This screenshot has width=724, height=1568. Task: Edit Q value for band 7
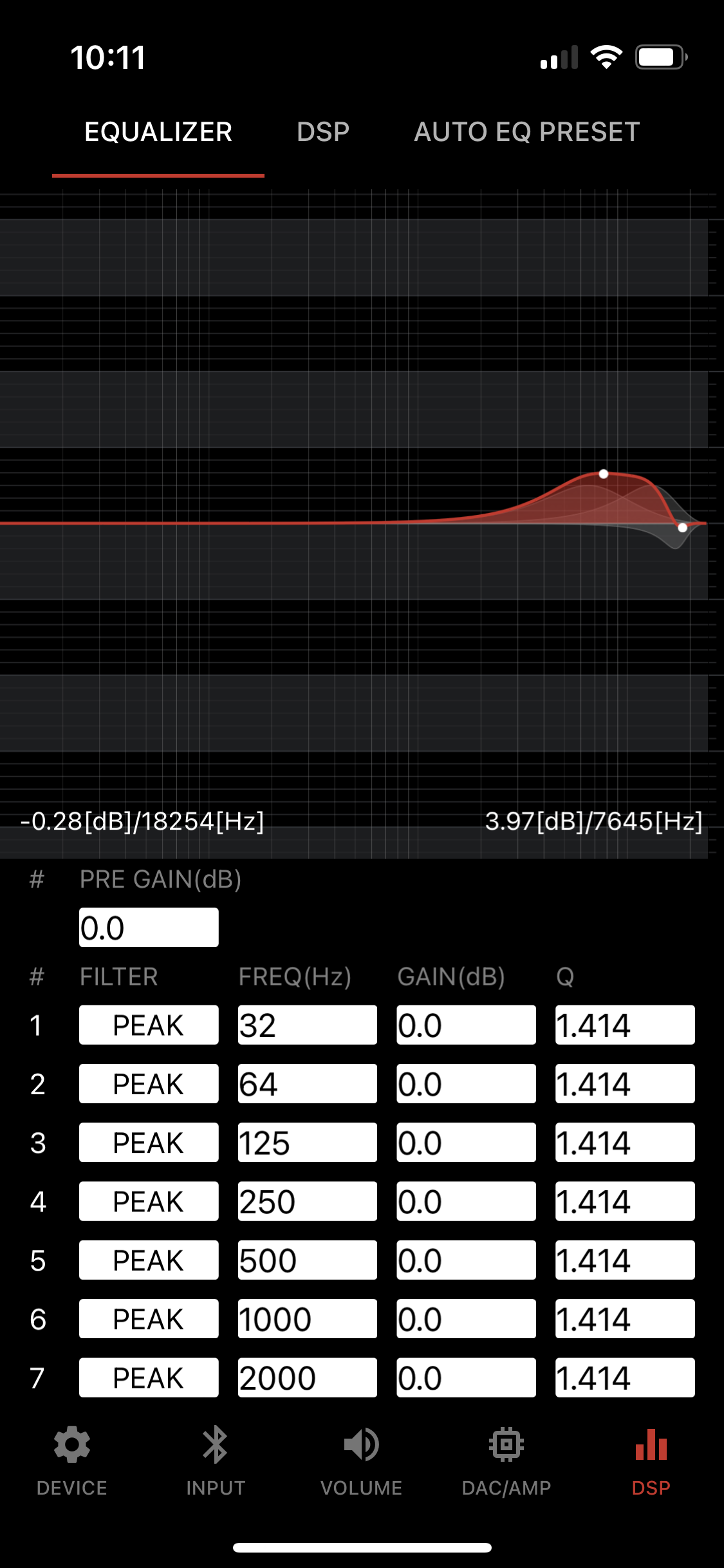tap(624, 1377)
